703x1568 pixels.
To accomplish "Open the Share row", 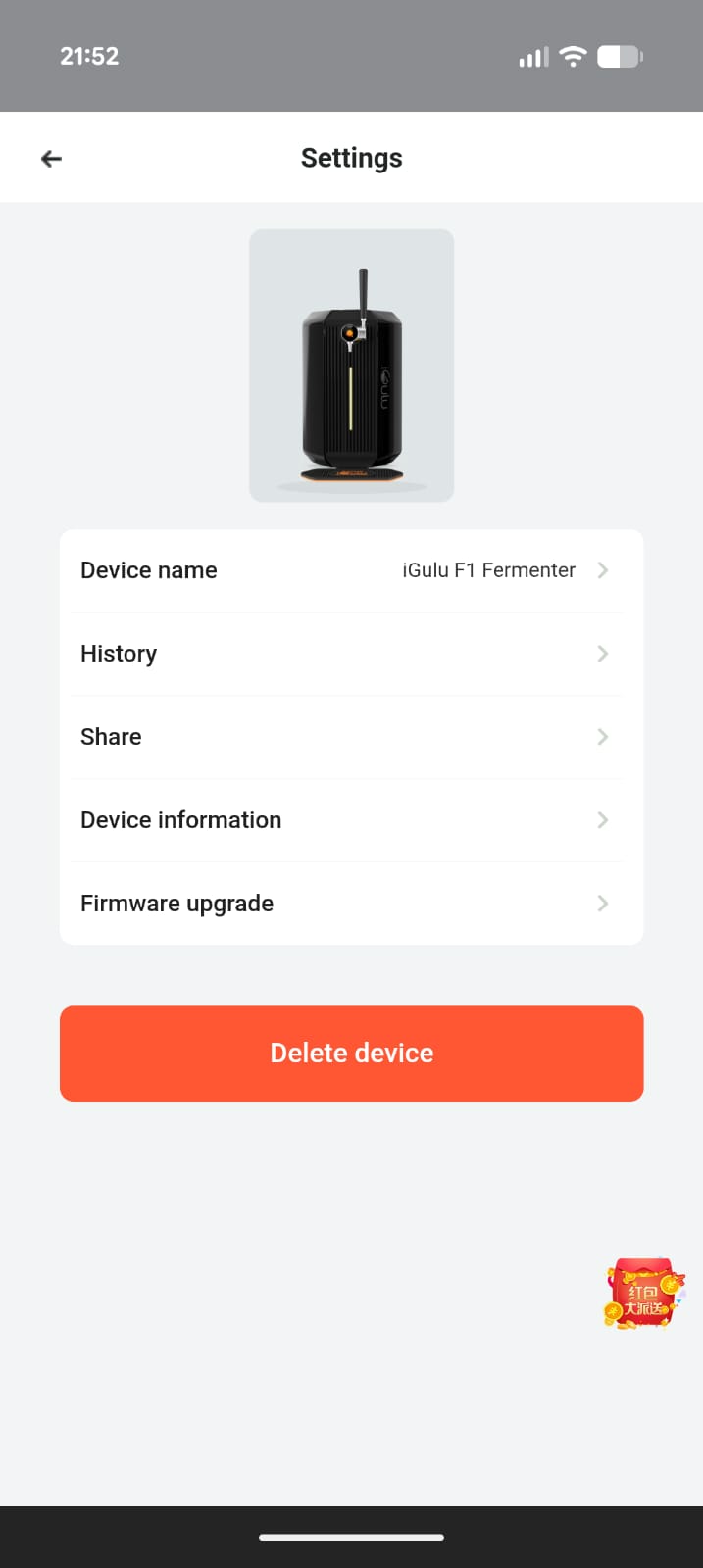I will [351, 737].
